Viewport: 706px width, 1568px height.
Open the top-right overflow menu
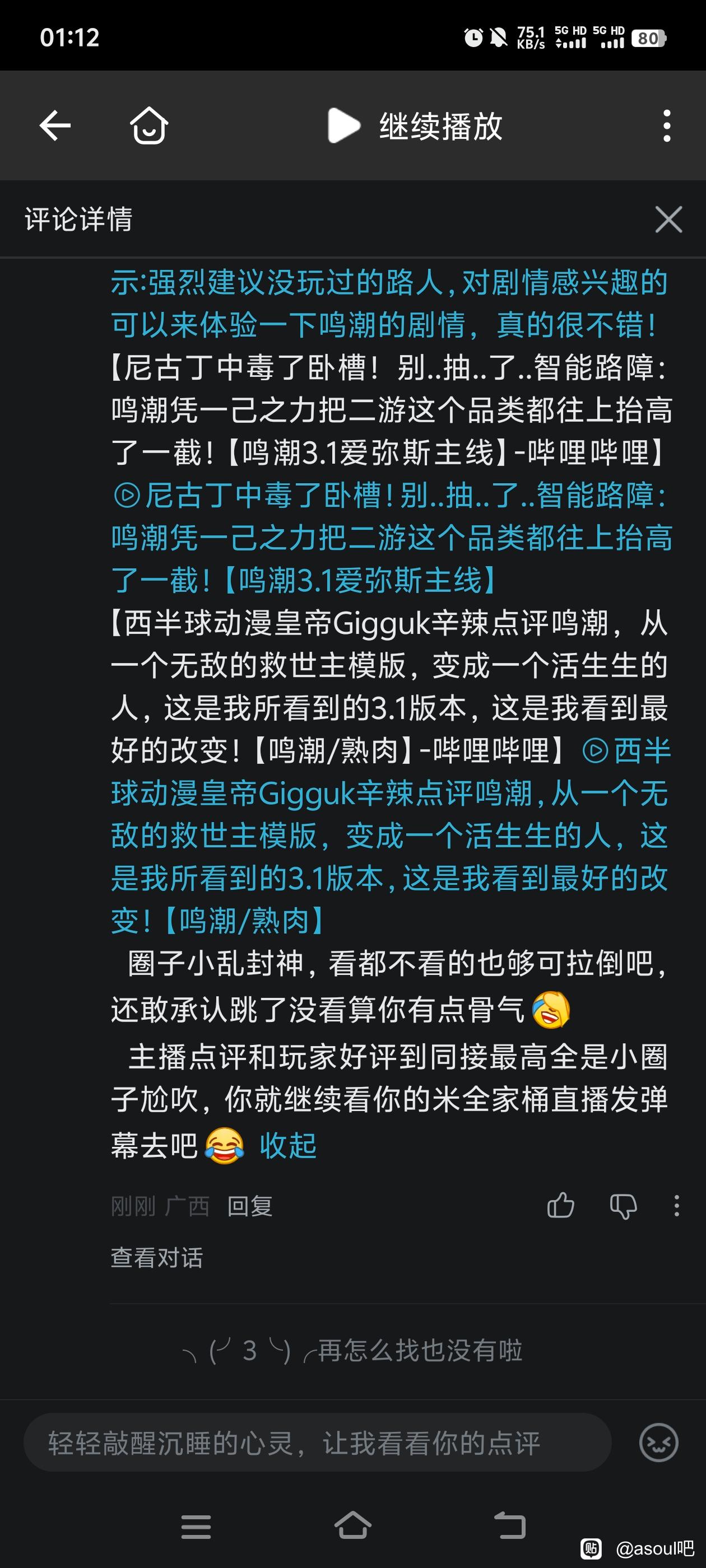click(x=667, y=126)
